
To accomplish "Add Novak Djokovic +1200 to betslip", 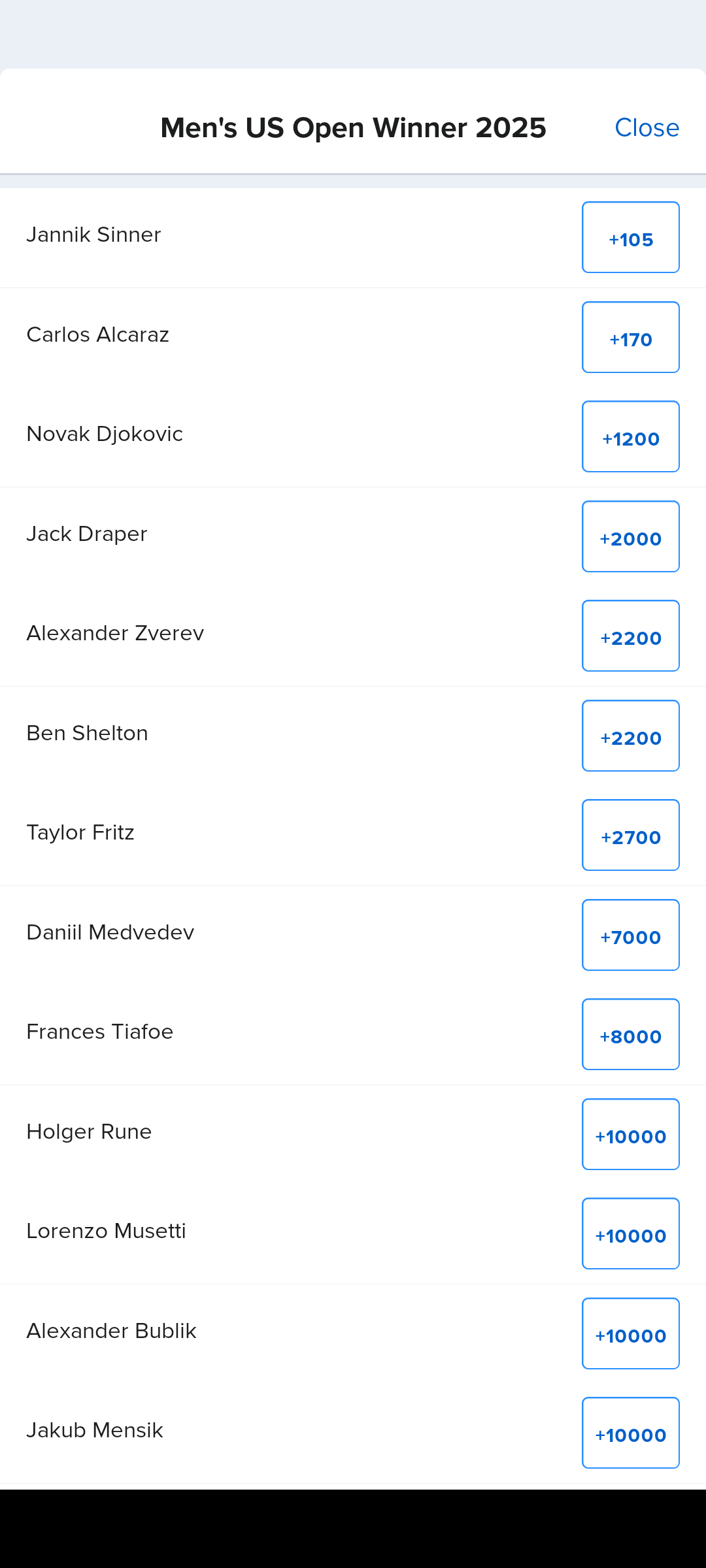I will [x=630, y=436].
